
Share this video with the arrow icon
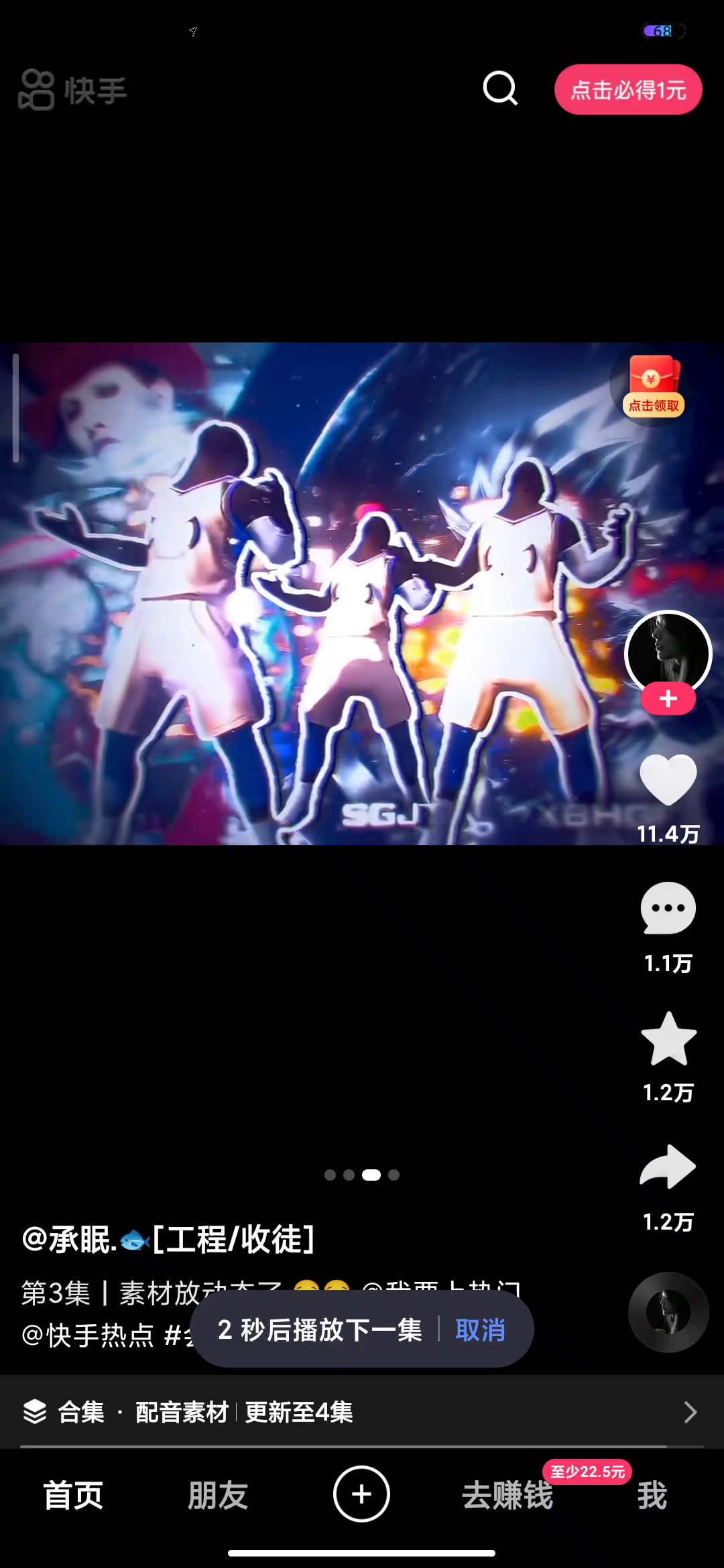point(668,1167)
